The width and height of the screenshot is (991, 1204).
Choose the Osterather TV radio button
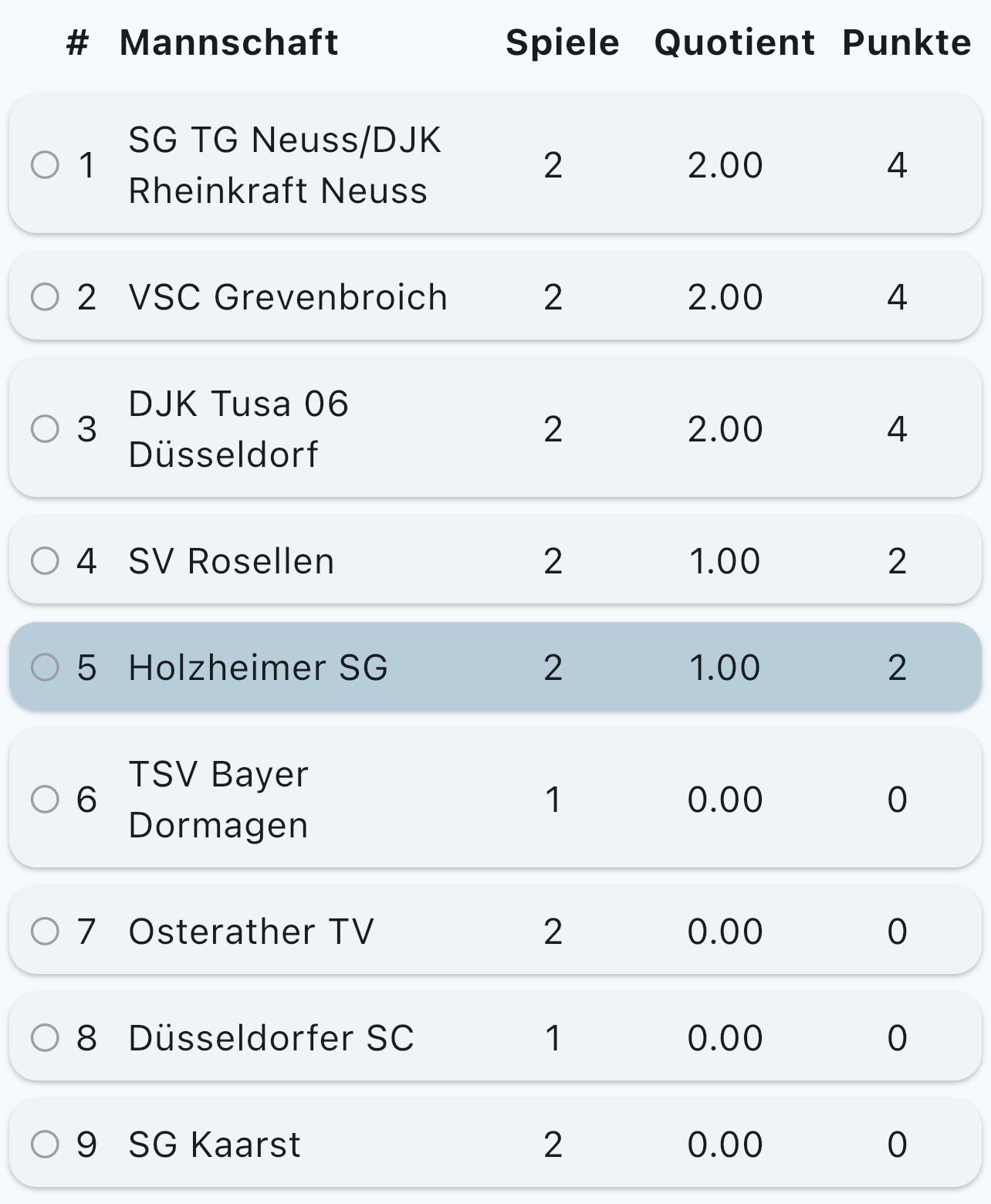[45, 931]
